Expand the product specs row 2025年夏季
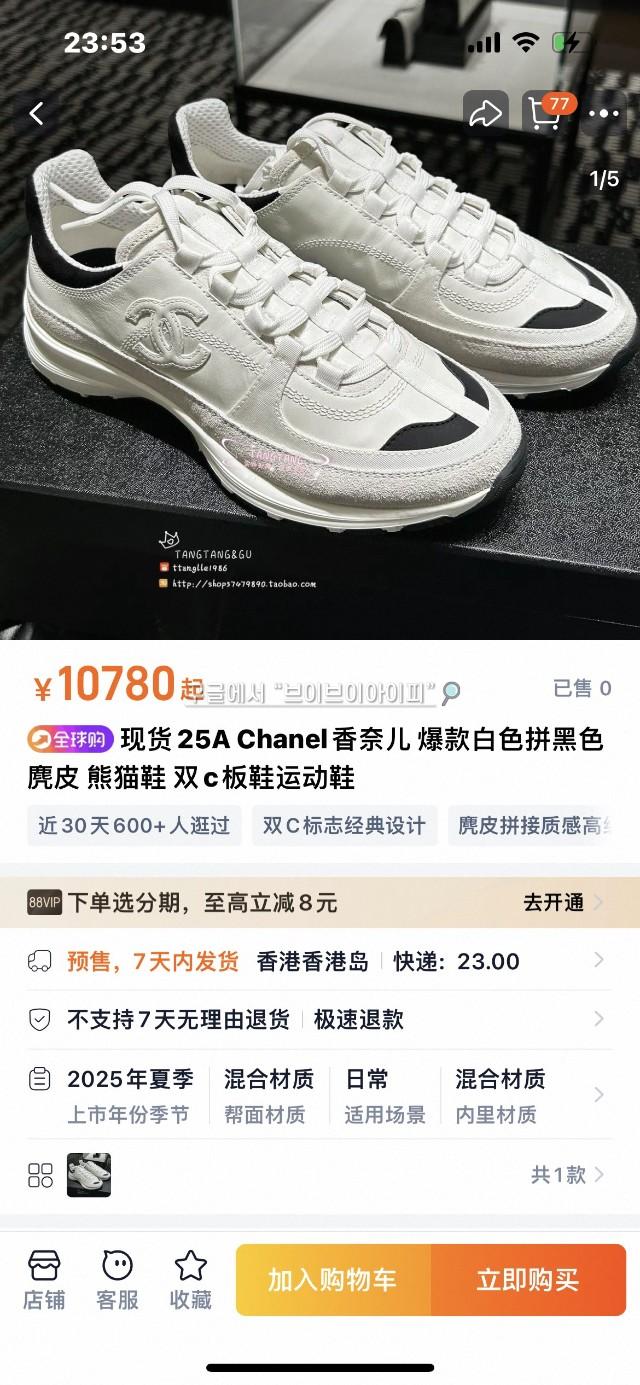640x1385 pixels. pos(320,1095)
